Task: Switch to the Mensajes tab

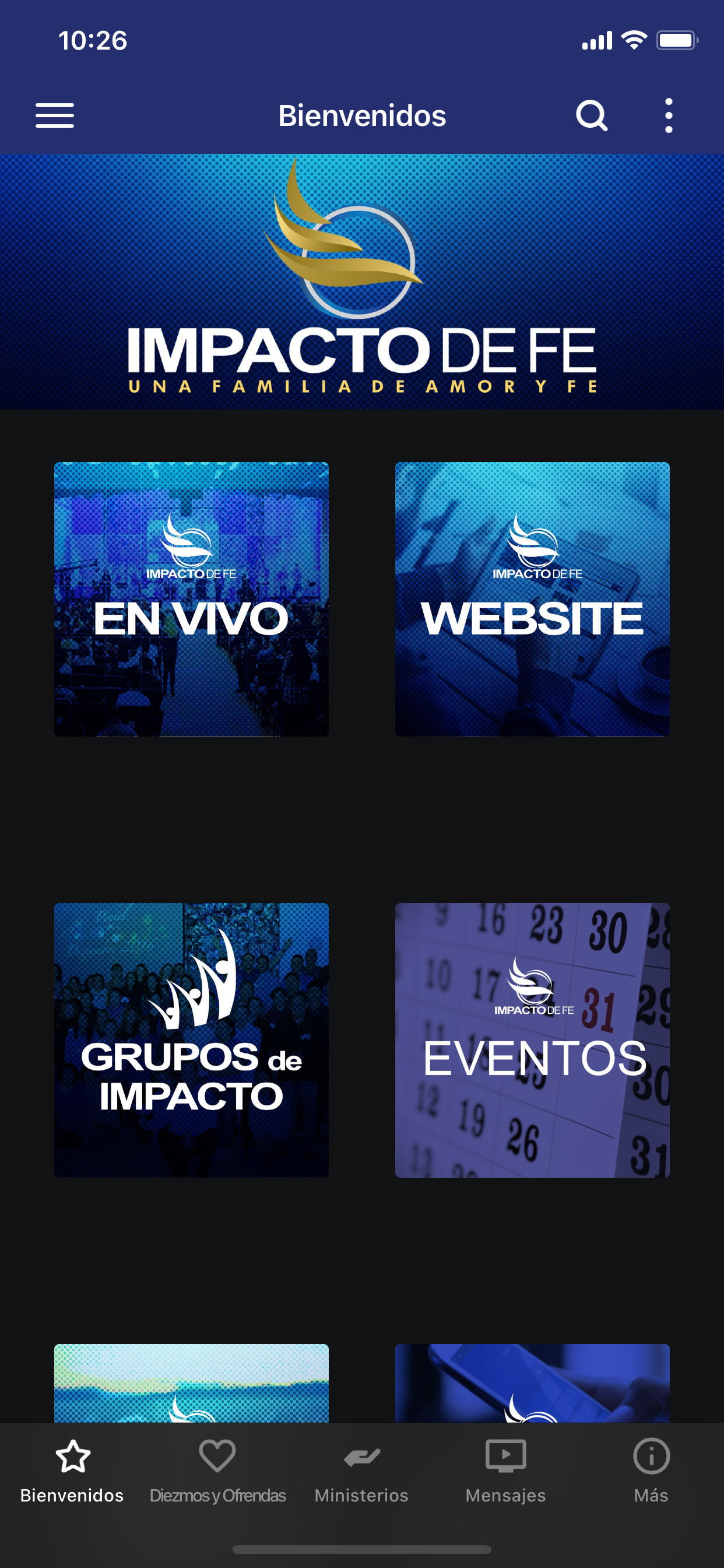Action: pyautogui.click(x=505, y=1471)
